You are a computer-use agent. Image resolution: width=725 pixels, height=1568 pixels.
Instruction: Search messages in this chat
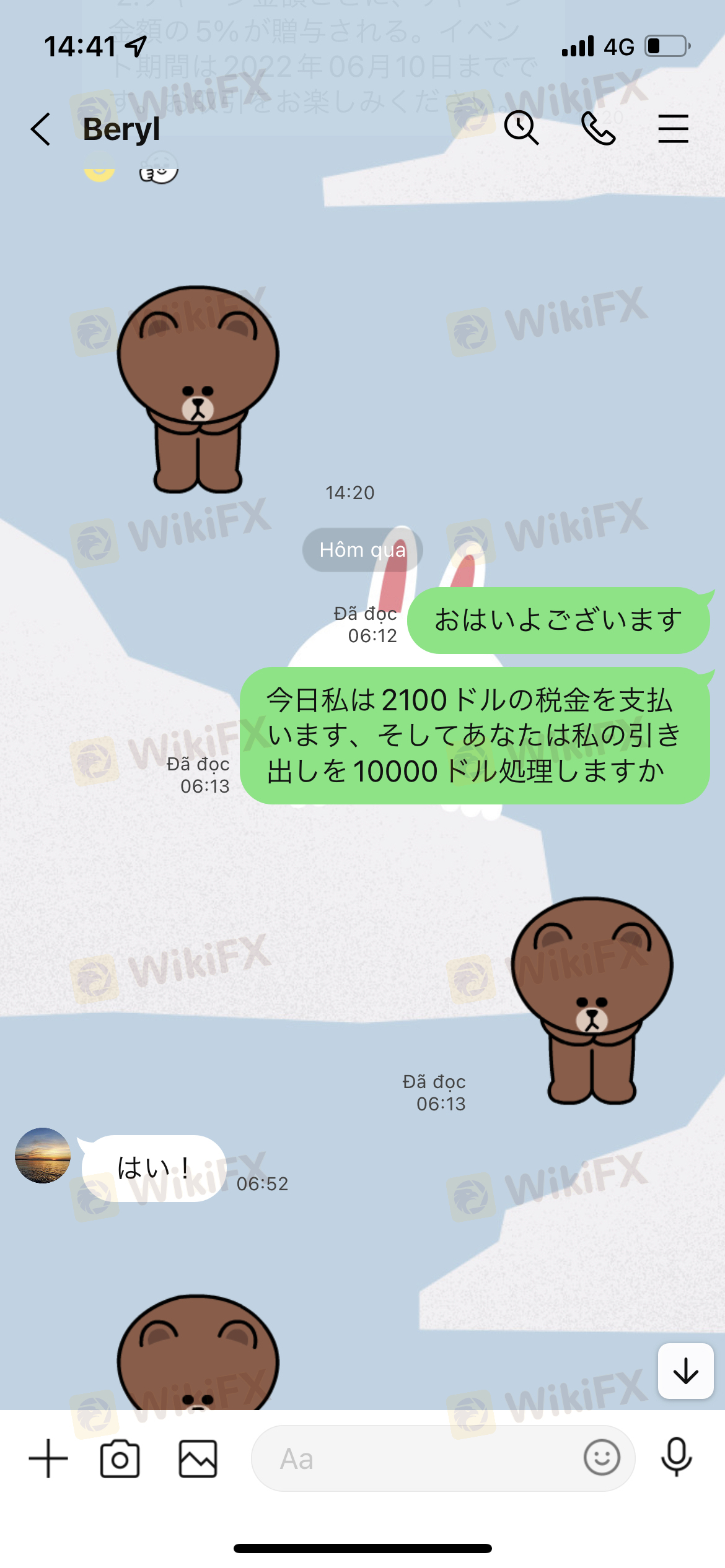point(521,128)
